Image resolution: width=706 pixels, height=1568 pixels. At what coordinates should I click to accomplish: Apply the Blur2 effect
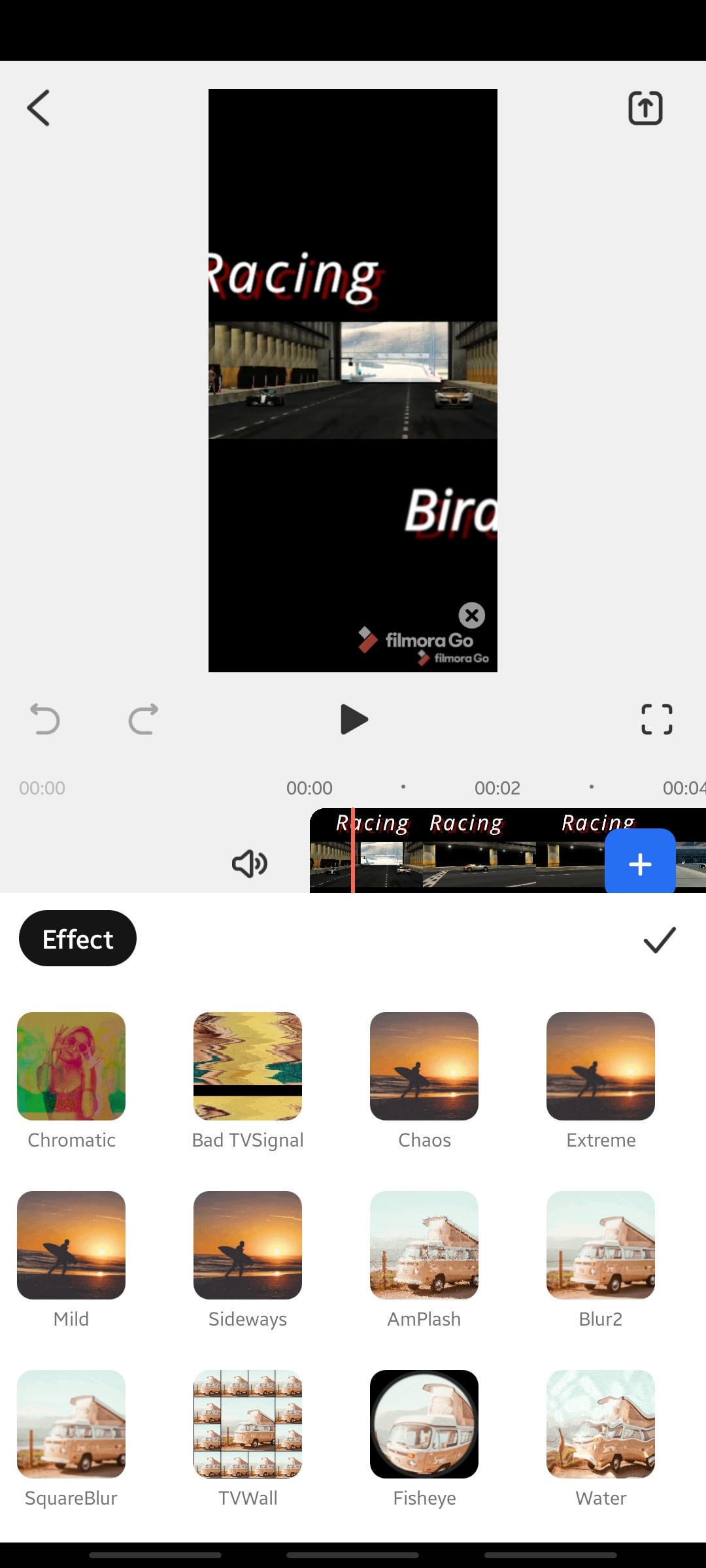pyautogui.click(x=600, y=1245)
